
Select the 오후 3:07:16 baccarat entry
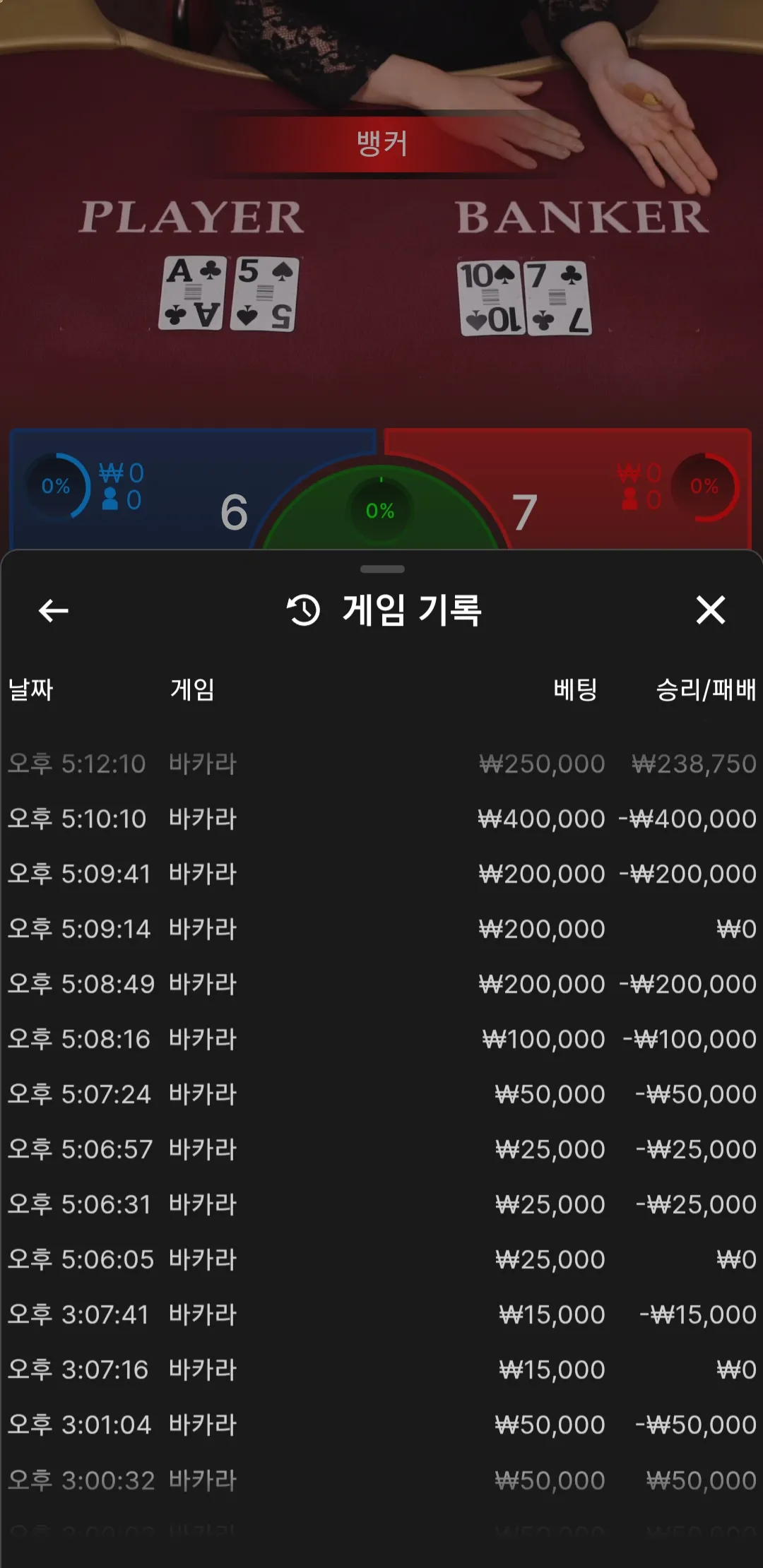point(381,1370)
